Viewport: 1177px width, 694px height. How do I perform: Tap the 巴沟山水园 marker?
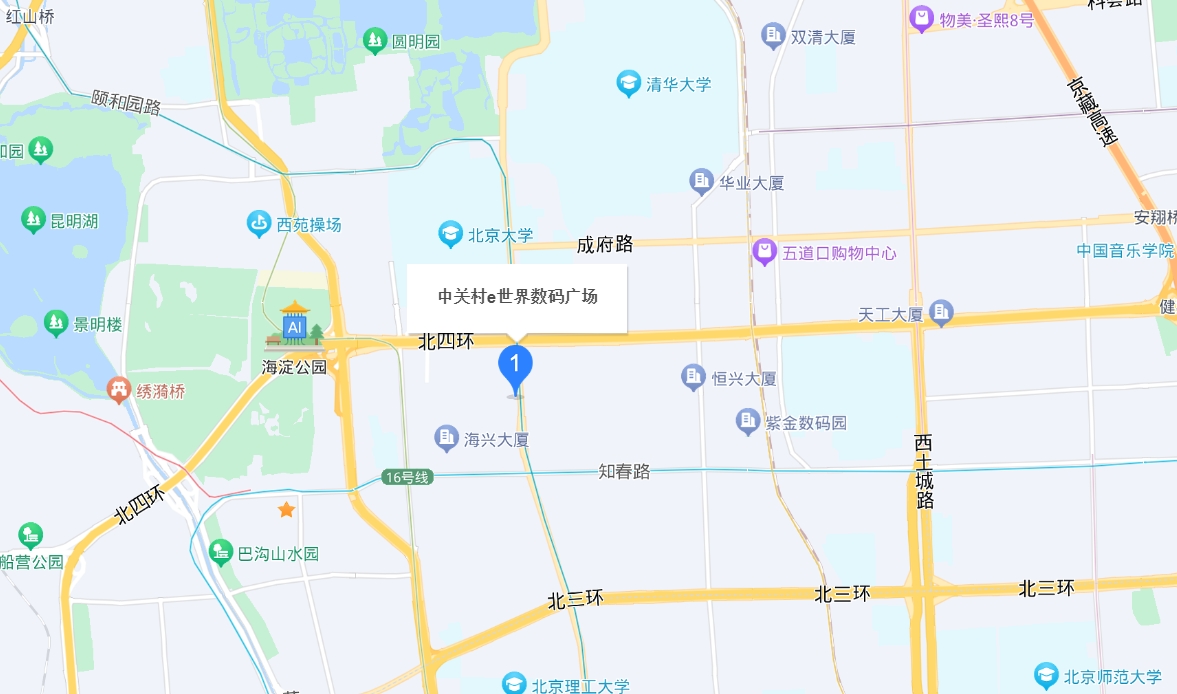coord(221,552)
